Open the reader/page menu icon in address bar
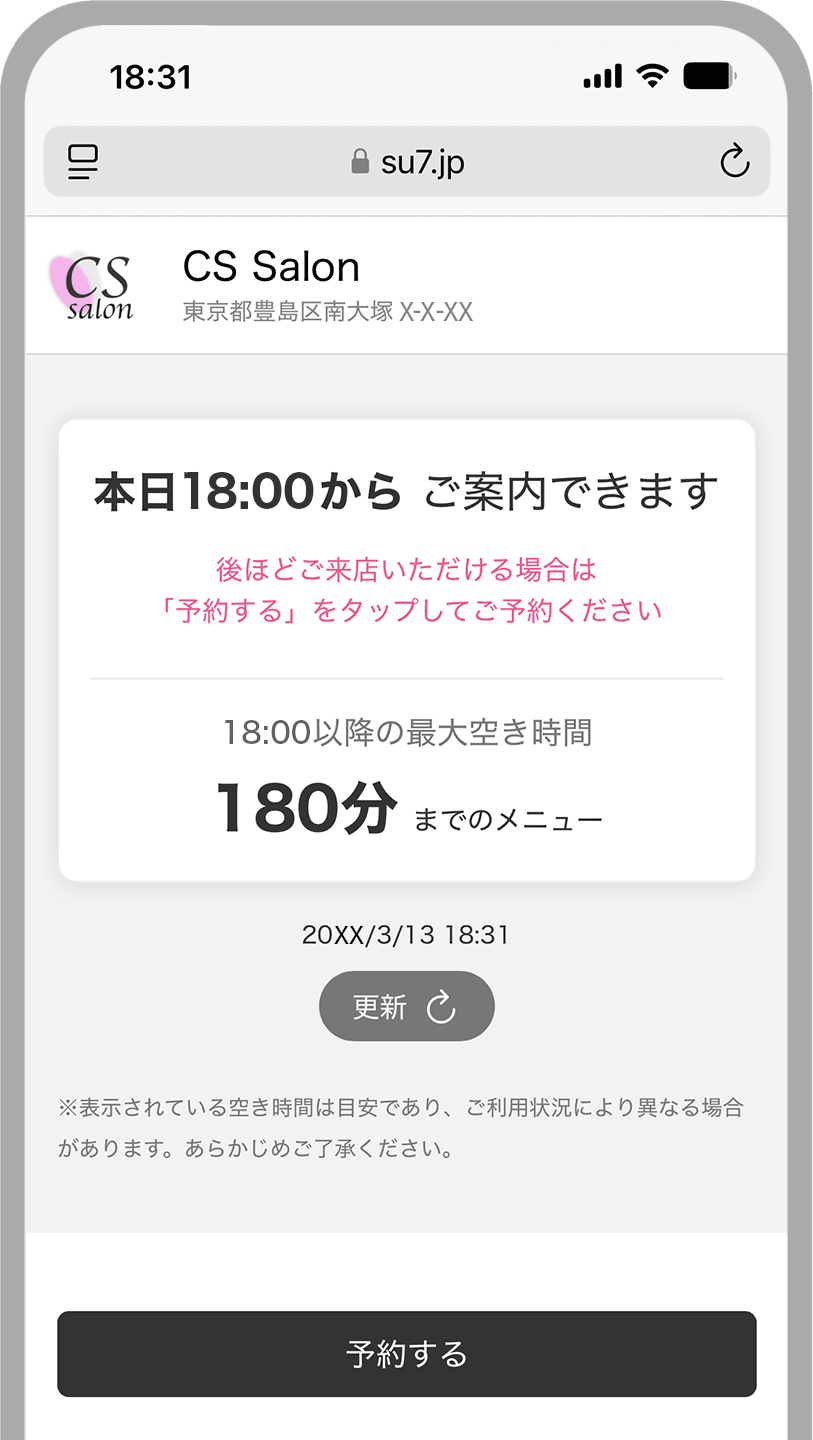This screenshot has width=813, height=1440. (83, 162)
